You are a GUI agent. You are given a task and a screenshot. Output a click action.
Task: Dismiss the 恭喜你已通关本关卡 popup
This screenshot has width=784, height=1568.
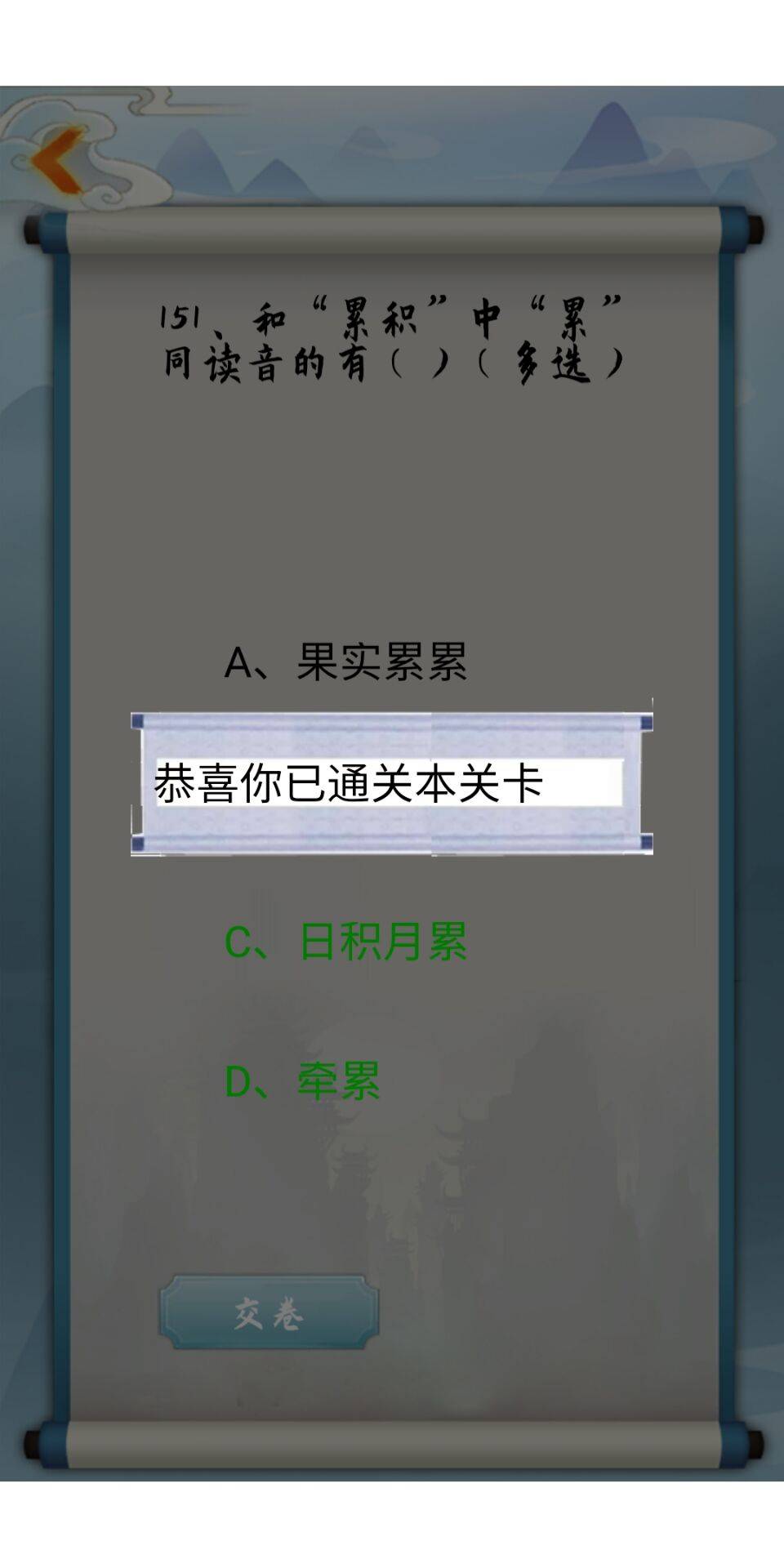coord(391,783)
